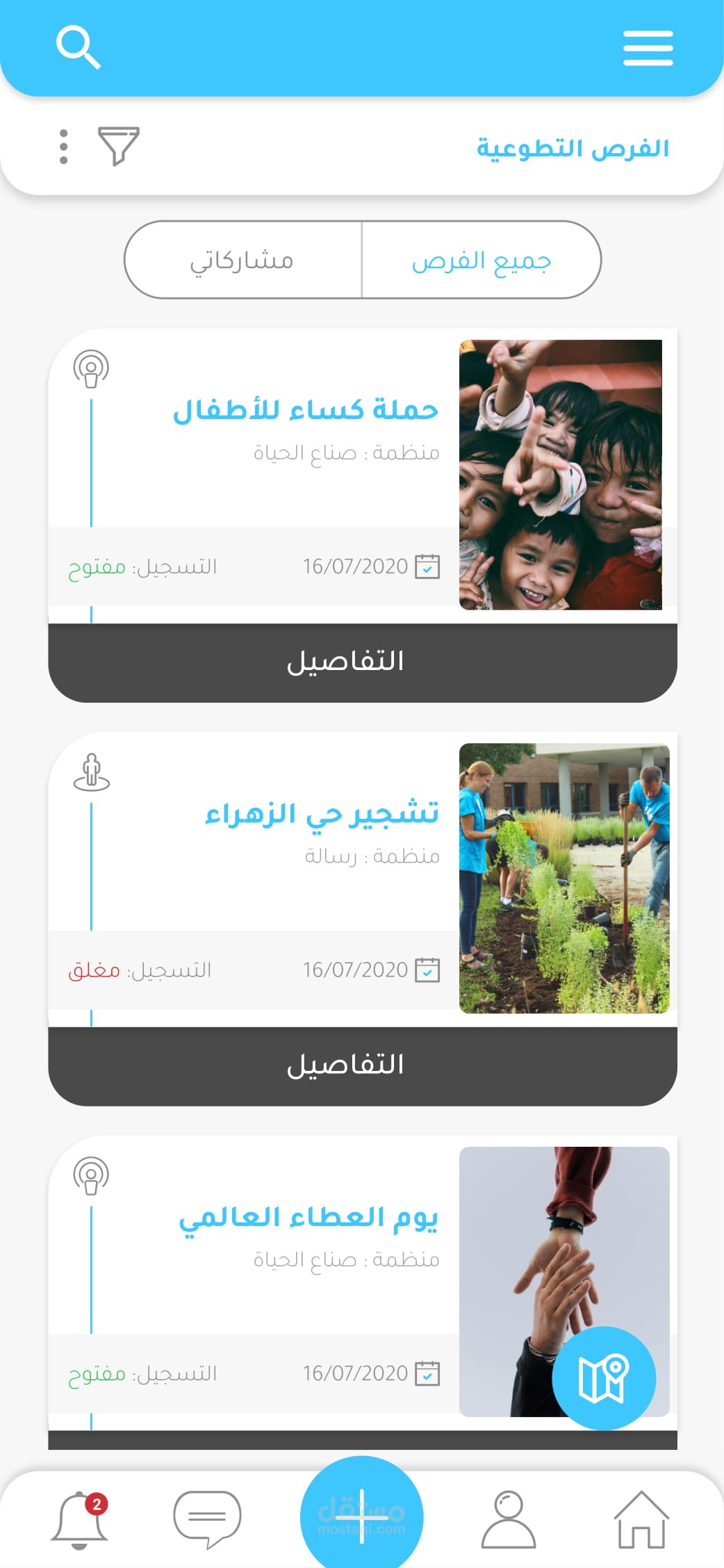Switch to the جميع الفرص tab
The image size is (724, 1568).
coord(481,261)
